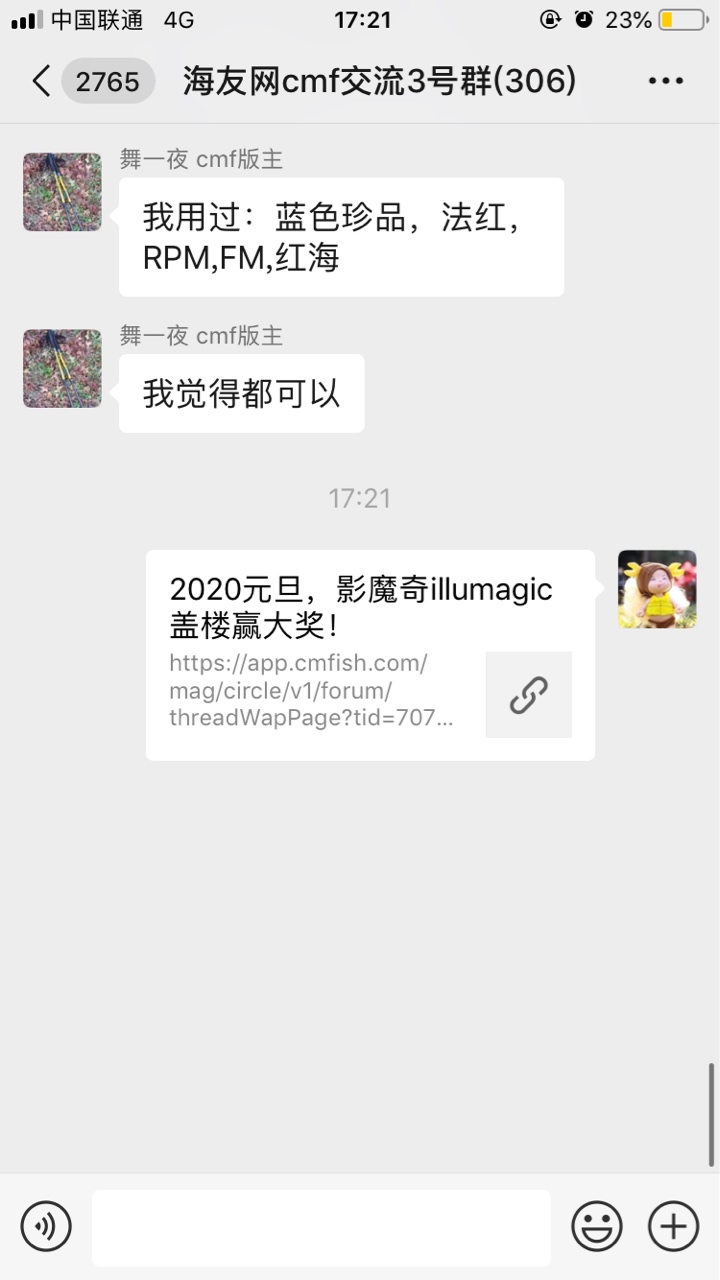Open the shared illumagic forum link card
The image size is (720, 1280).
click(x=370, y=655)
